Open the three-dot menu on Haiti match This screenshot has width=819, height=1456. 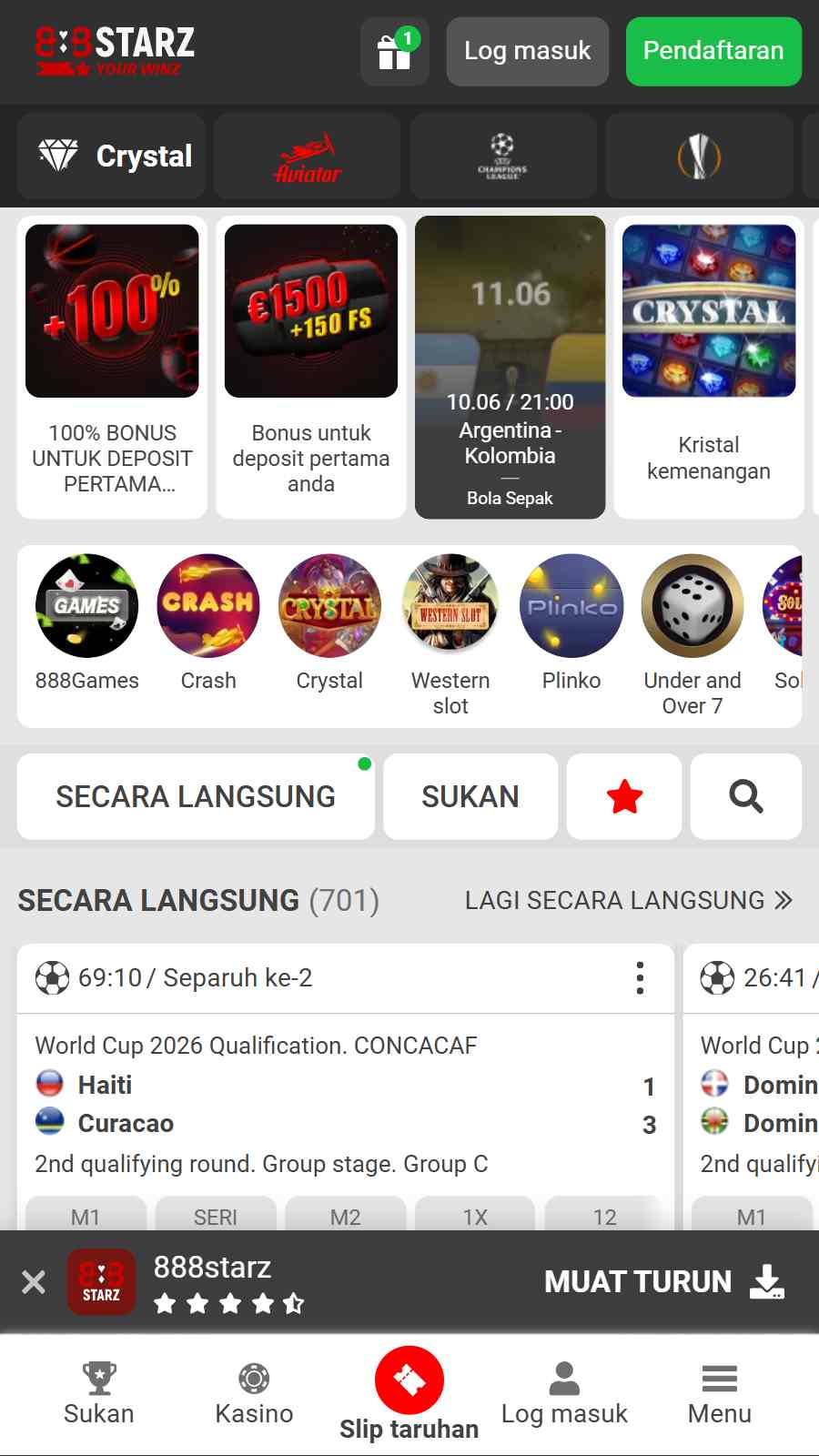click(641, 978)
